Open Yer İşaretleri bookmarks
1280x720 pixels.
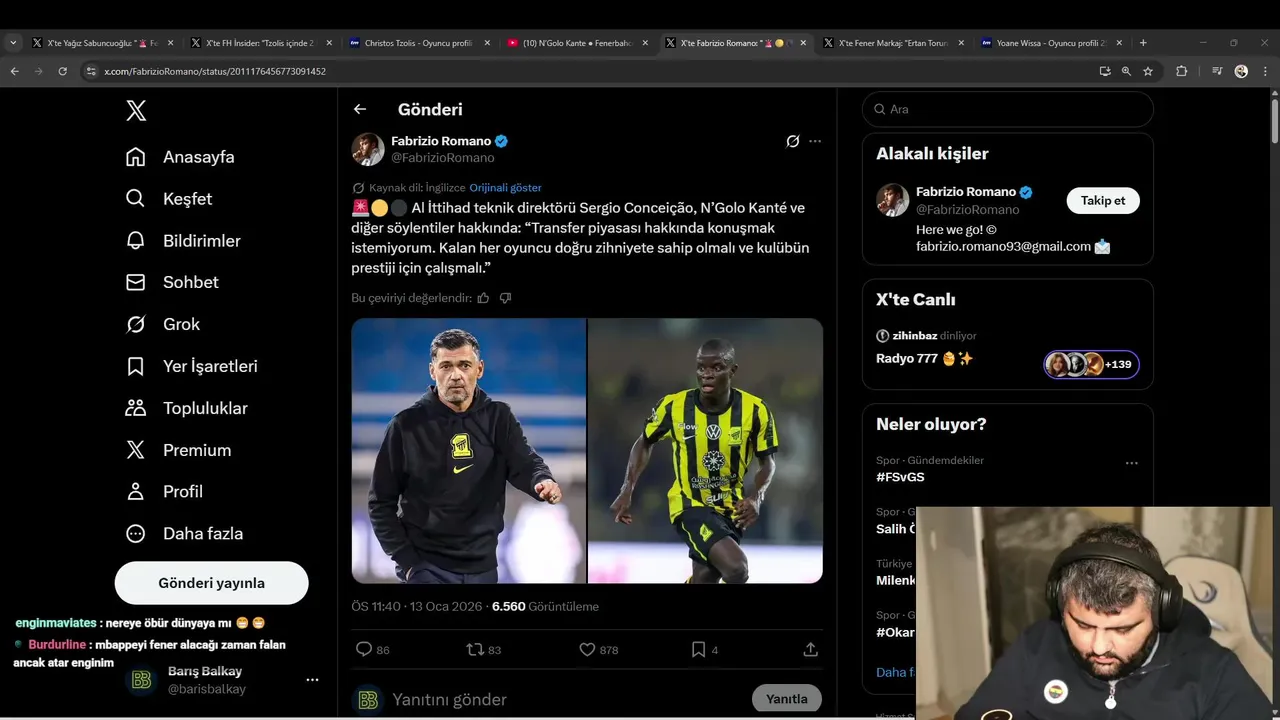(x=191, y=366)
